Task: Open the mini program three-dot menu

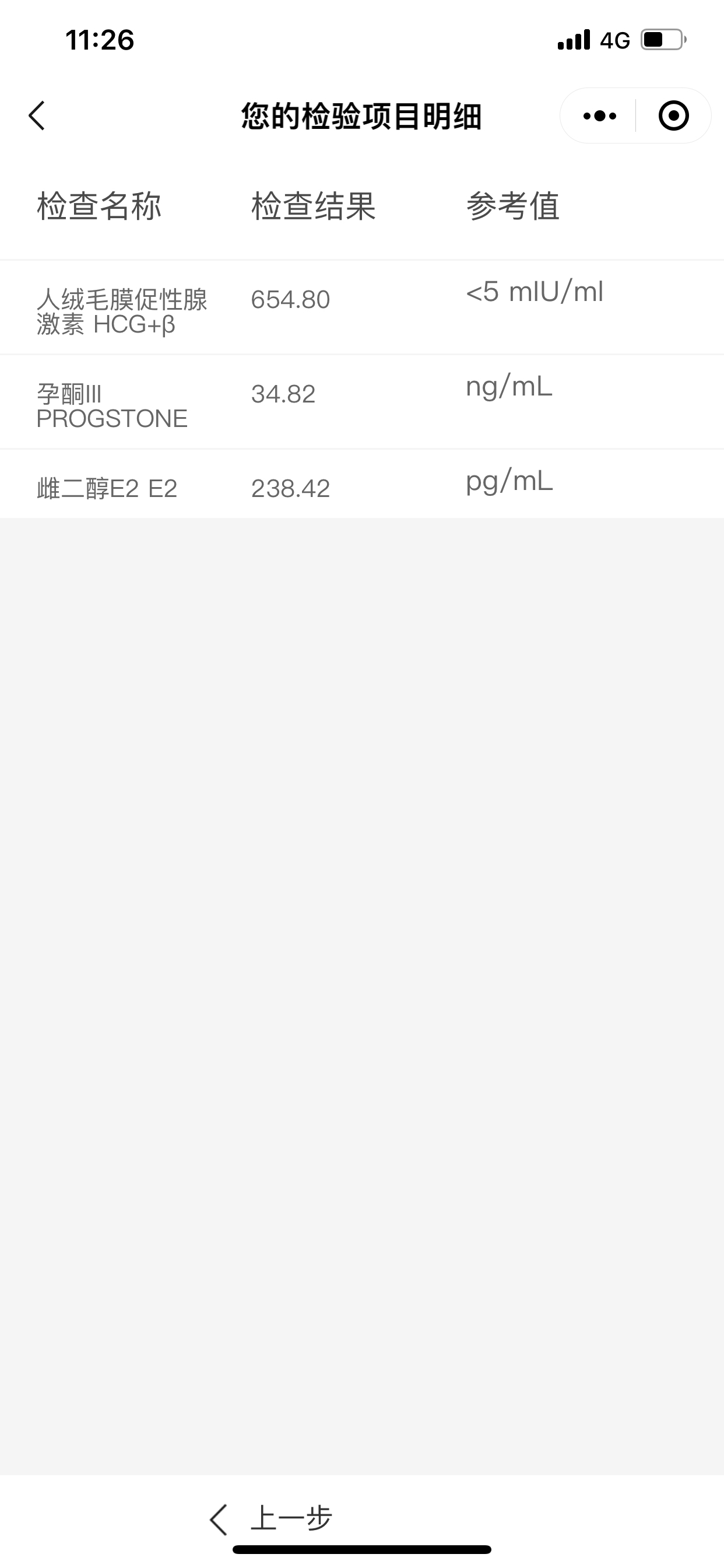Action: (x=599, y=116)
